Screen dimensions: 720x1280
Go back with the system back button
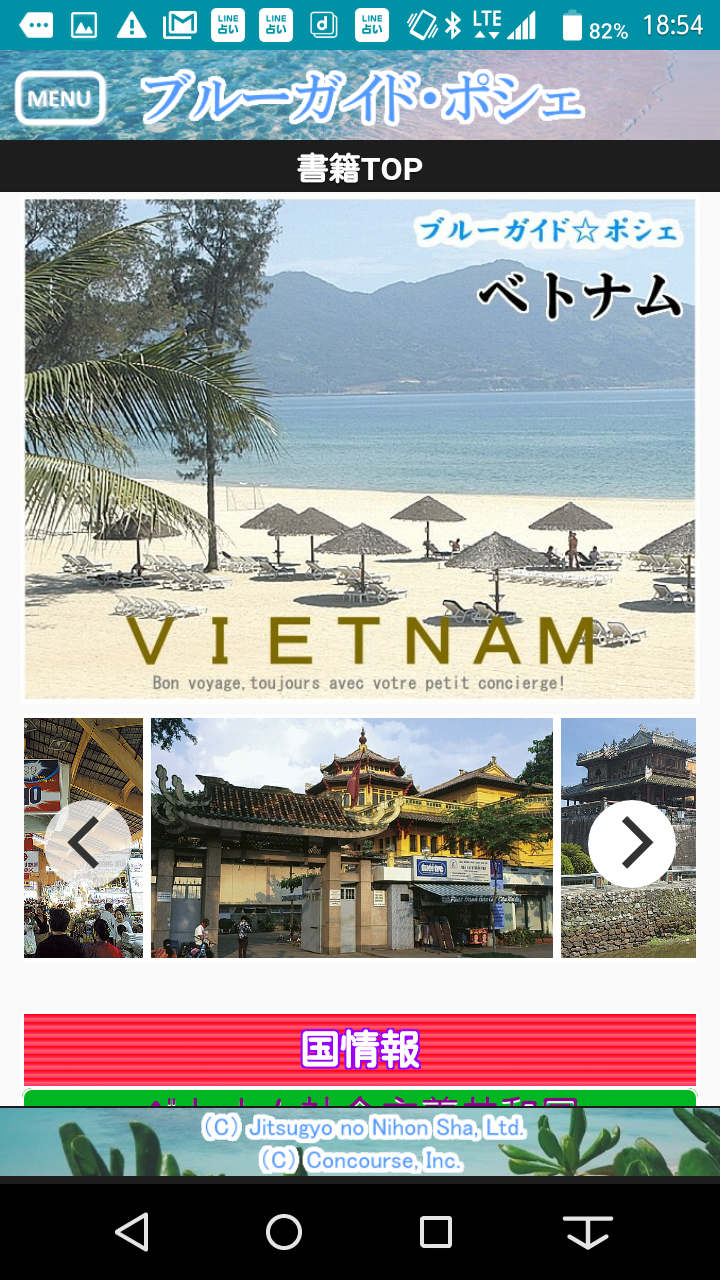[x=132, y=1232]
